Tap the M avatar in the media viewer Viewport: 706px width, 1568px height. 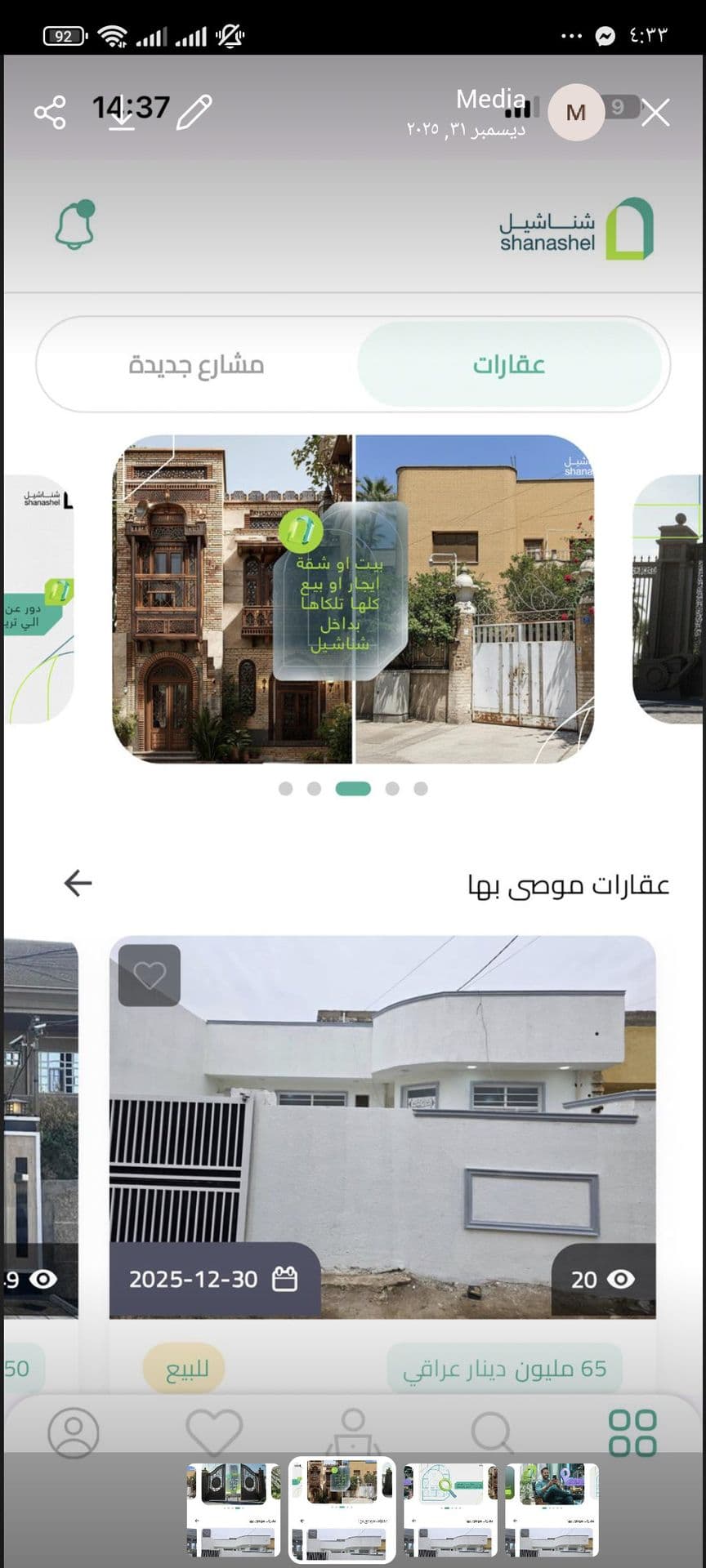pyautogui.click(x=575, y=113)
